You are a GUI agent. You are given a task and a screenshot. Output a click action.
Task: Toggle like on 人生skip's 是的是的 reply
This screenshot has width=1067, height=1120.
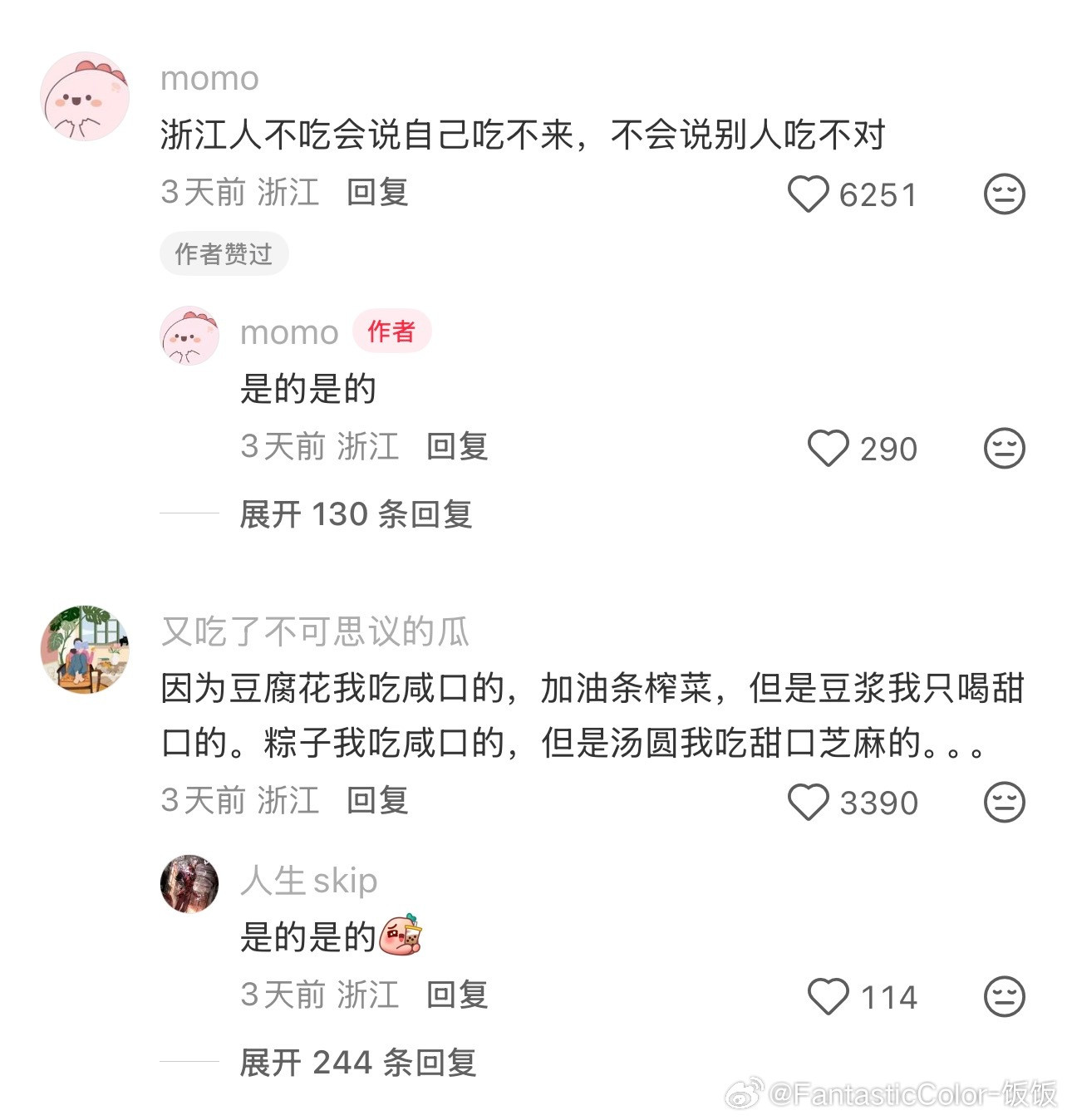pyautogui.click(x=830, y=997)
